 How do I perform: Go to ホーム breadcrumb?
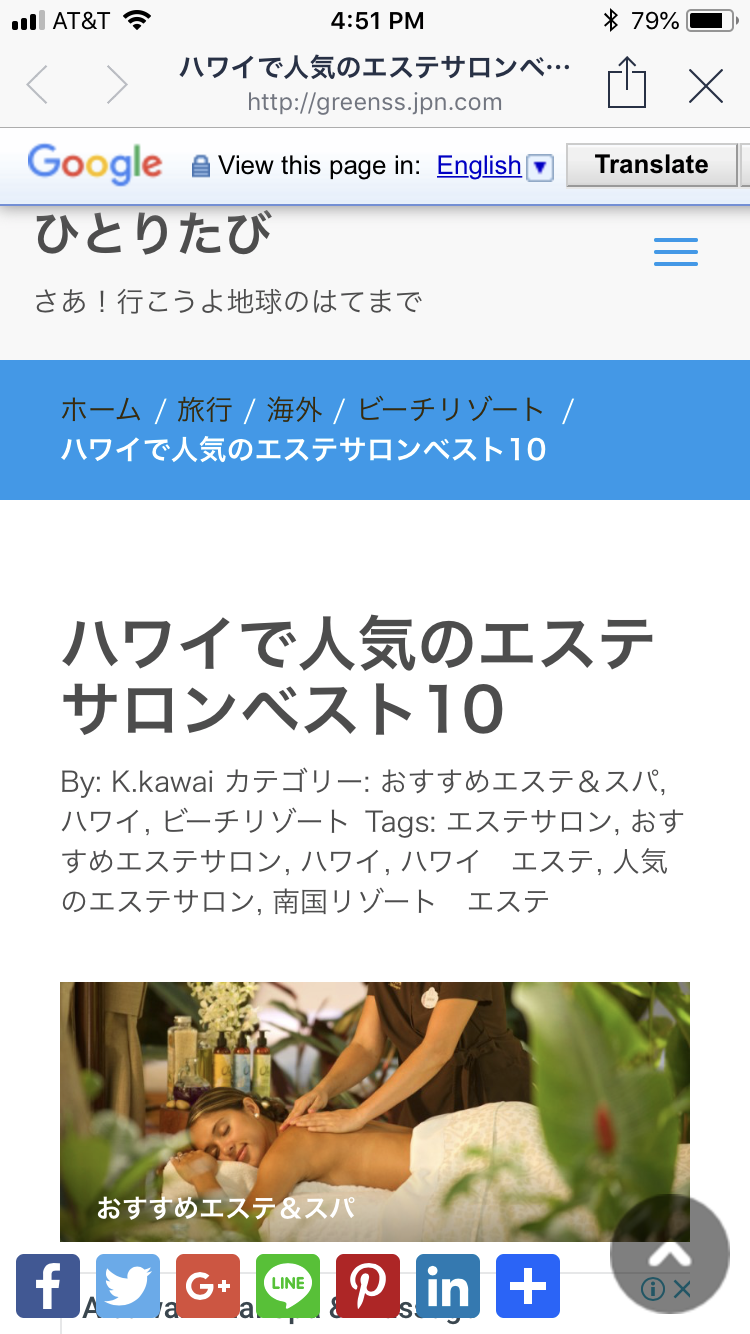pyautogui.click(x=101, y=409)
